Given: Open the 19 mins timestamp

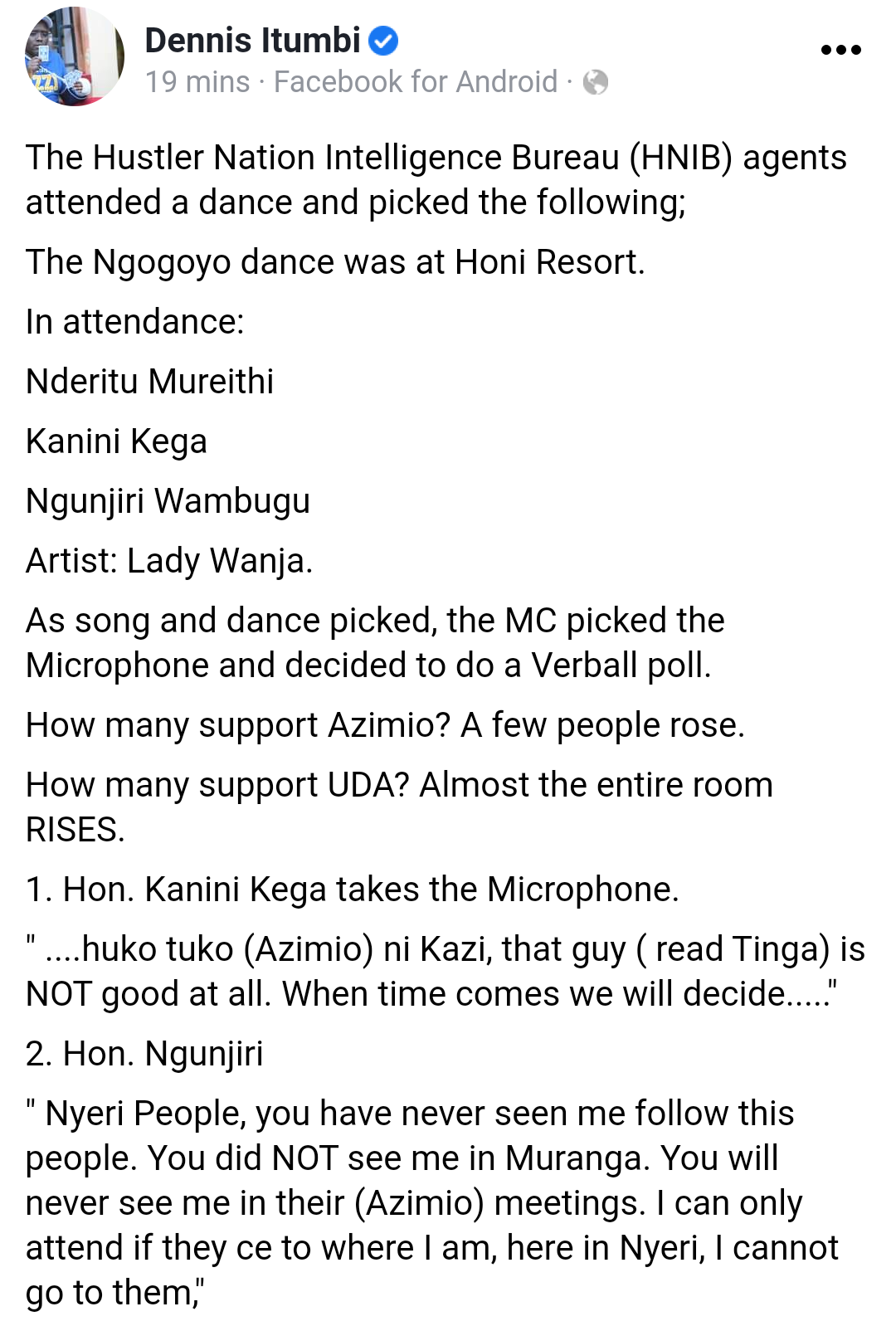Looking at the screenshot, I should click(x=197, y=82).
